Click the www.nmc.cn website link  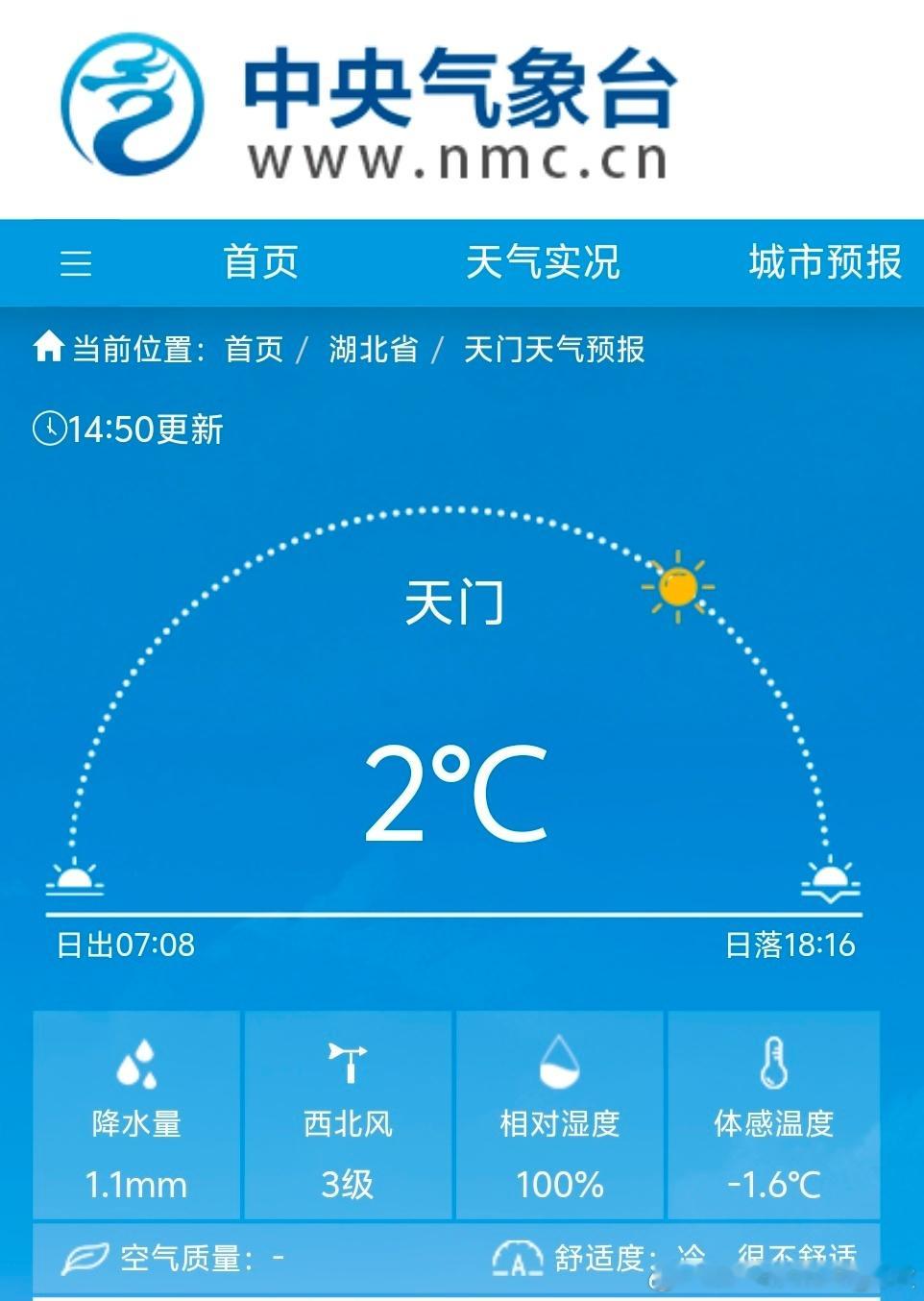pyautogui.click(x=461, y=157)
